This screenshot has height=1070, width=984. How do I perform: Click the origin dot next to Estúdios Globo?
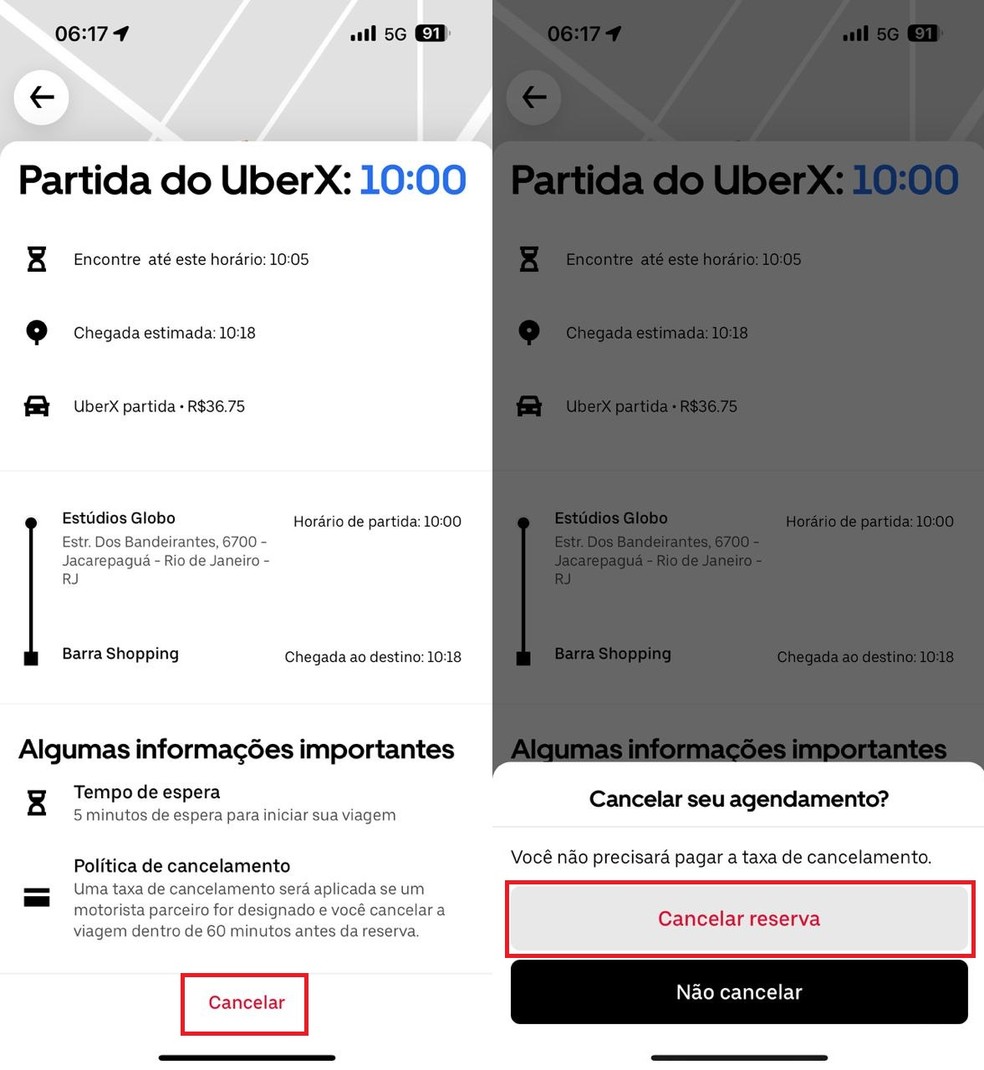coord(31,523)
